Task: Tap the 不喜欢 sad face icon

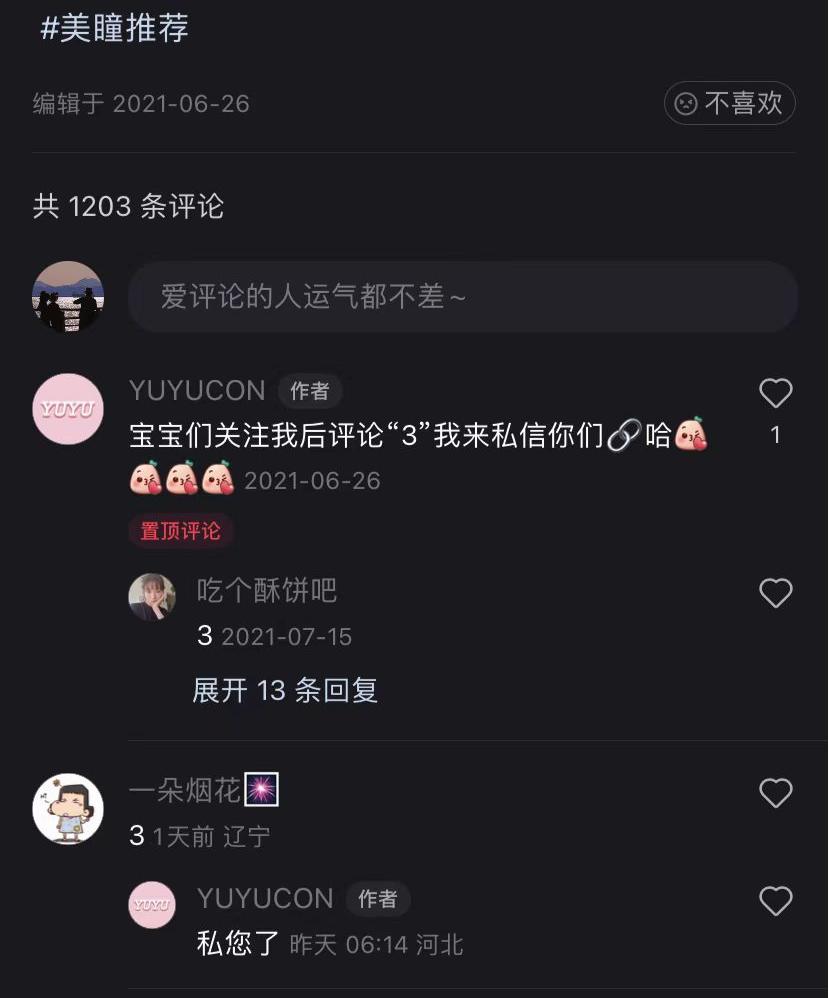Action: 684,103
